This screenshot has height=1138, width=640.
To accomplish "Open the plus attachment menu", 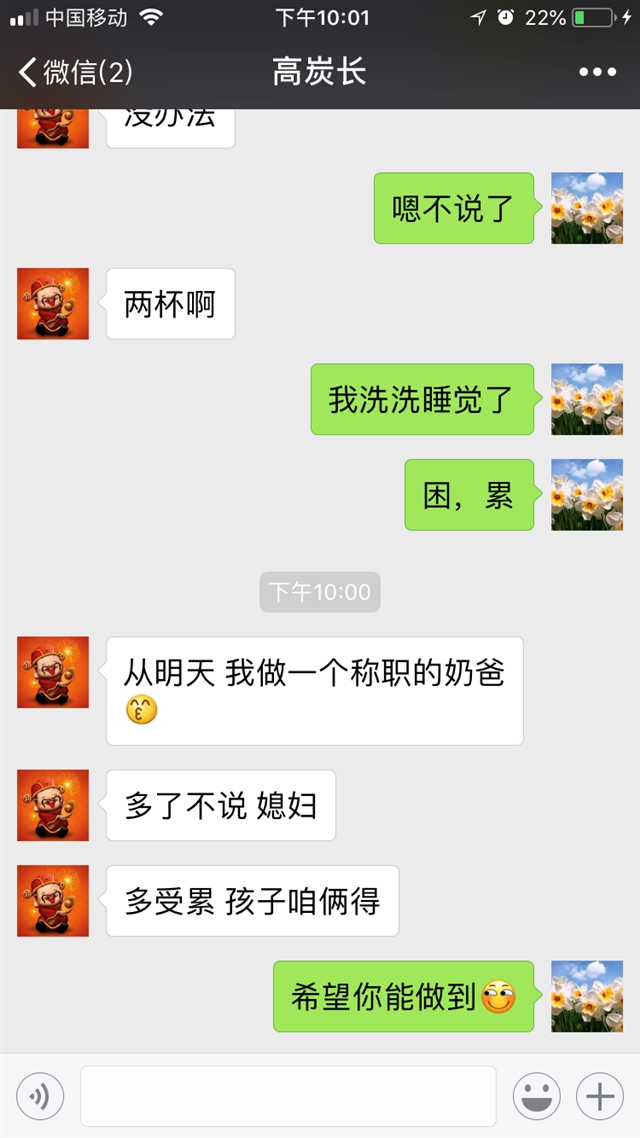I will (600, 1097).
